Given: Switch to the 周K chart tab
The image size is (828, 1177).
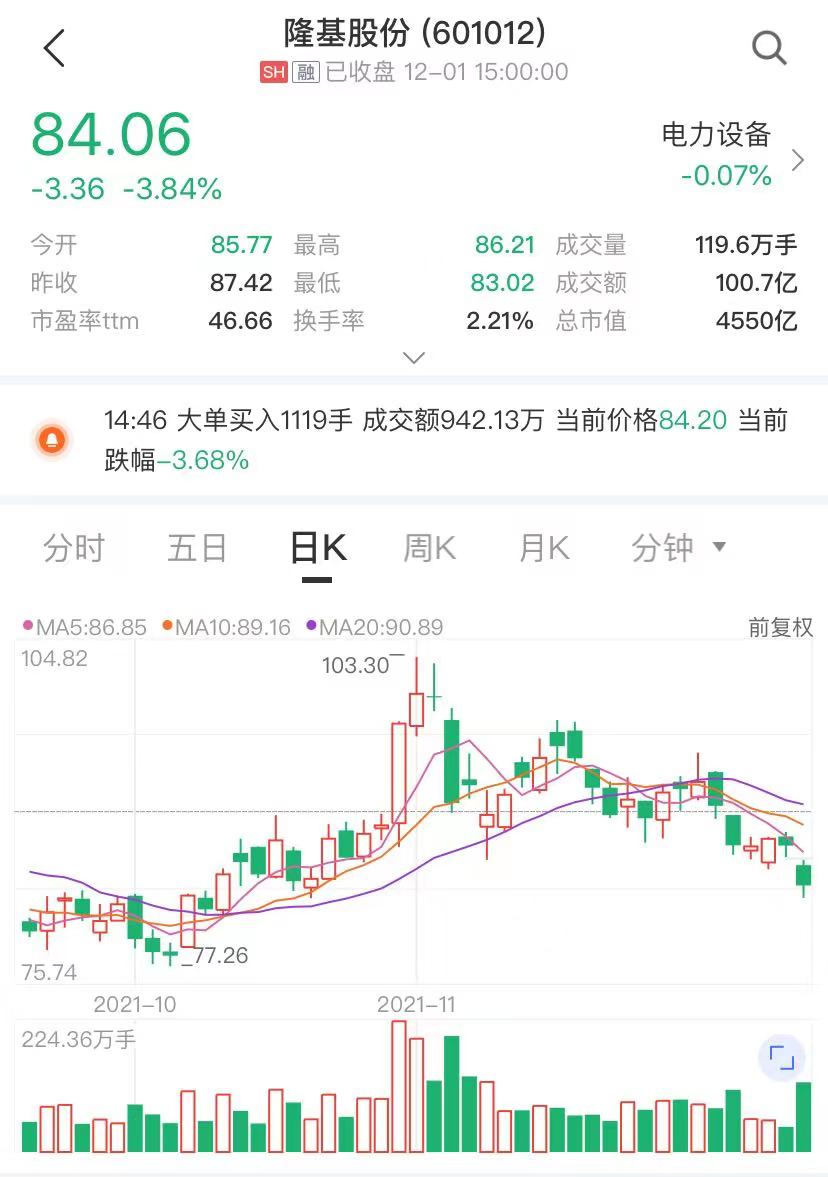Looking at the screenshot, I should coord(429,548).
